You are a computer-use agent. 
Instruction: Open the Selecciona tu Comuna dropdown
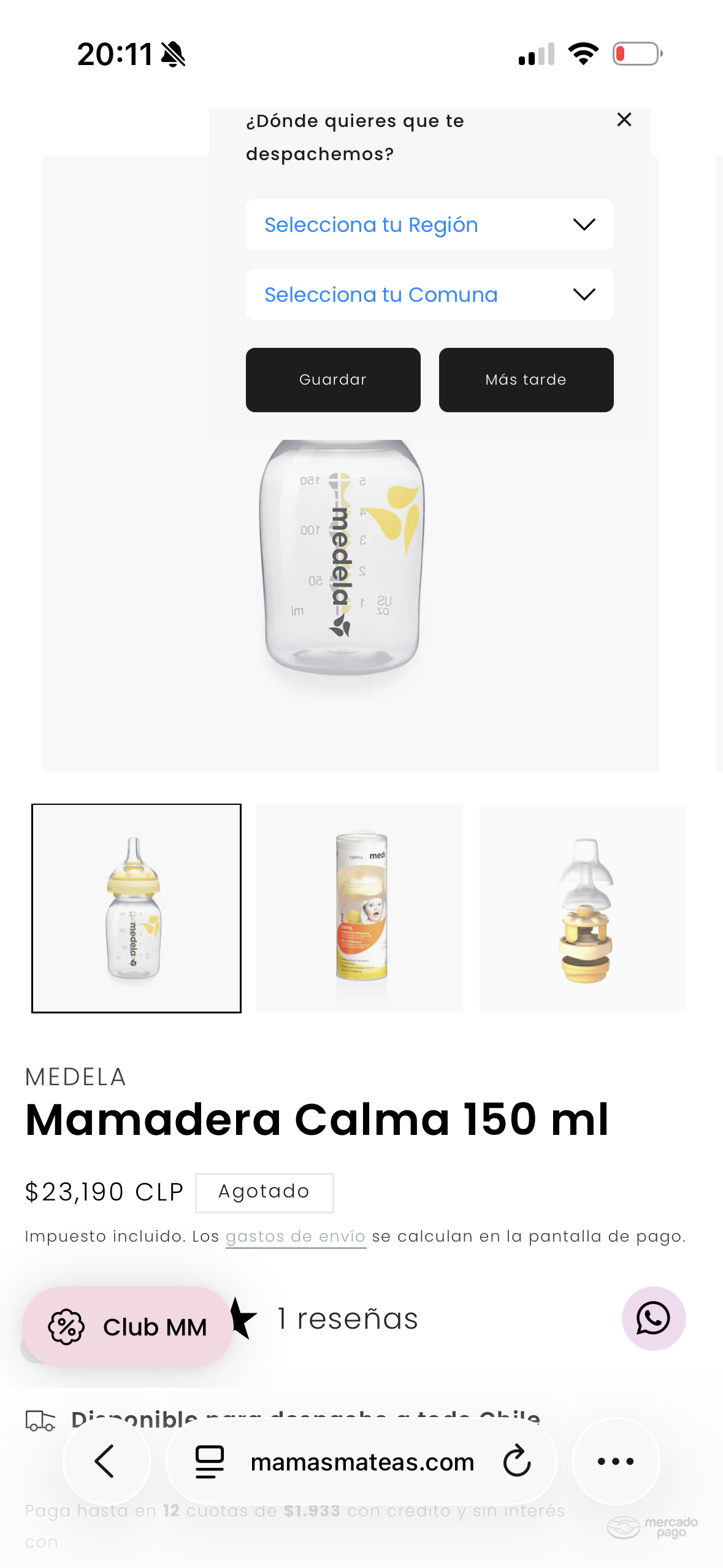(x=429, y=294)
